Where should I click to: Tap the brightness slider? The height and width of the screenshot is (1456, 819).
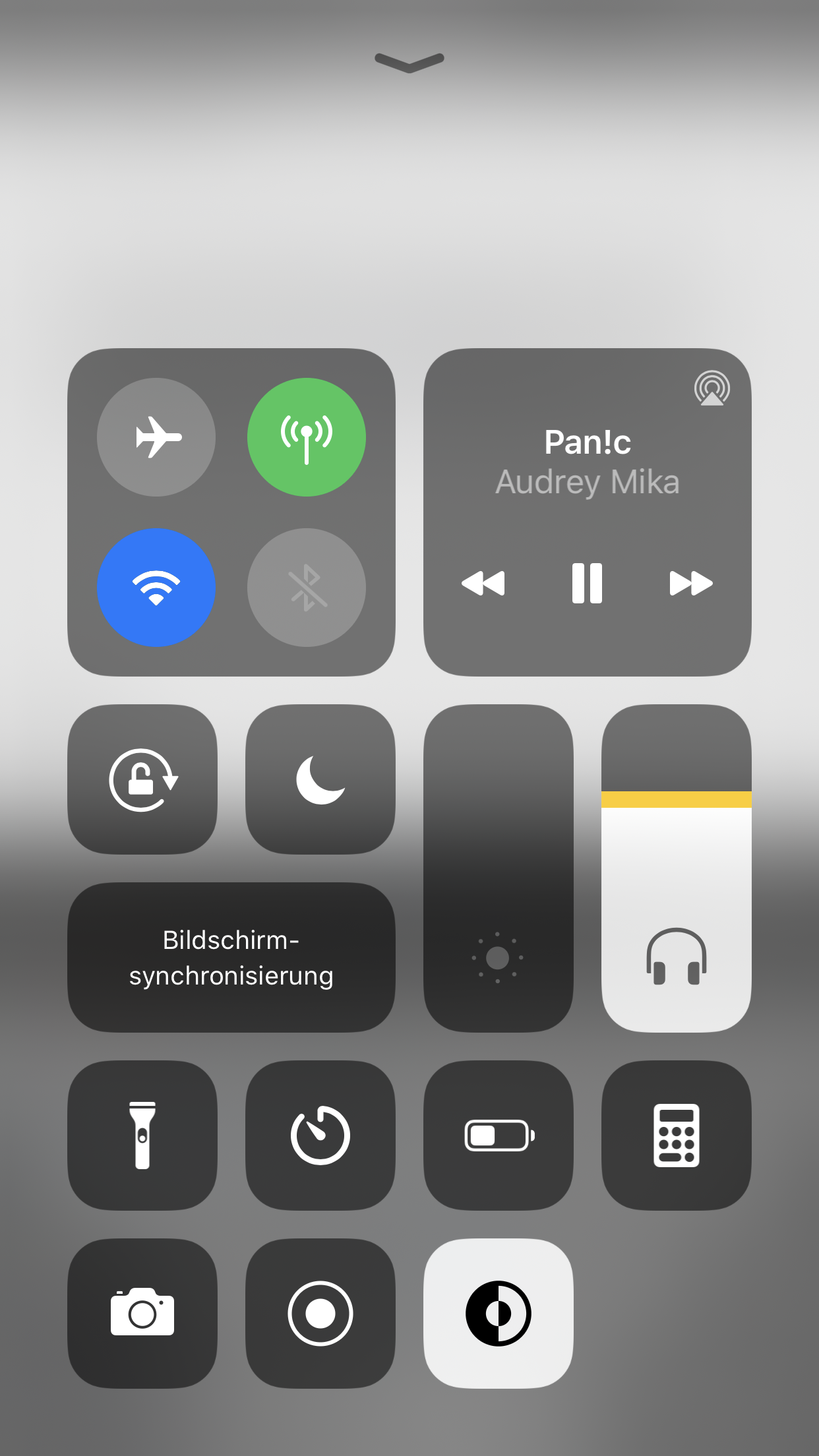coord(498,868)
